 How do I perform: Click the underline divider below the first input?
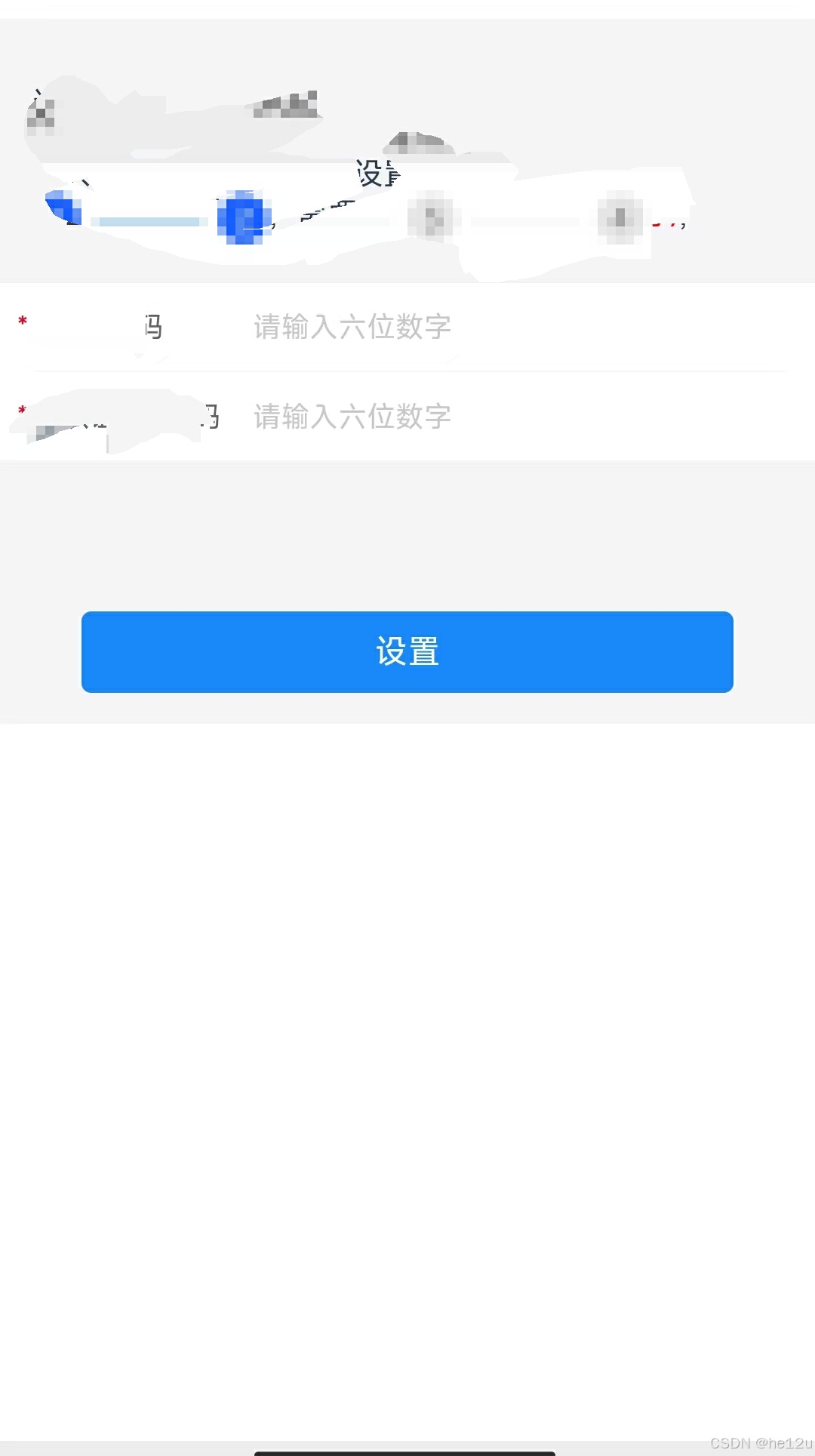coord(407,371)
